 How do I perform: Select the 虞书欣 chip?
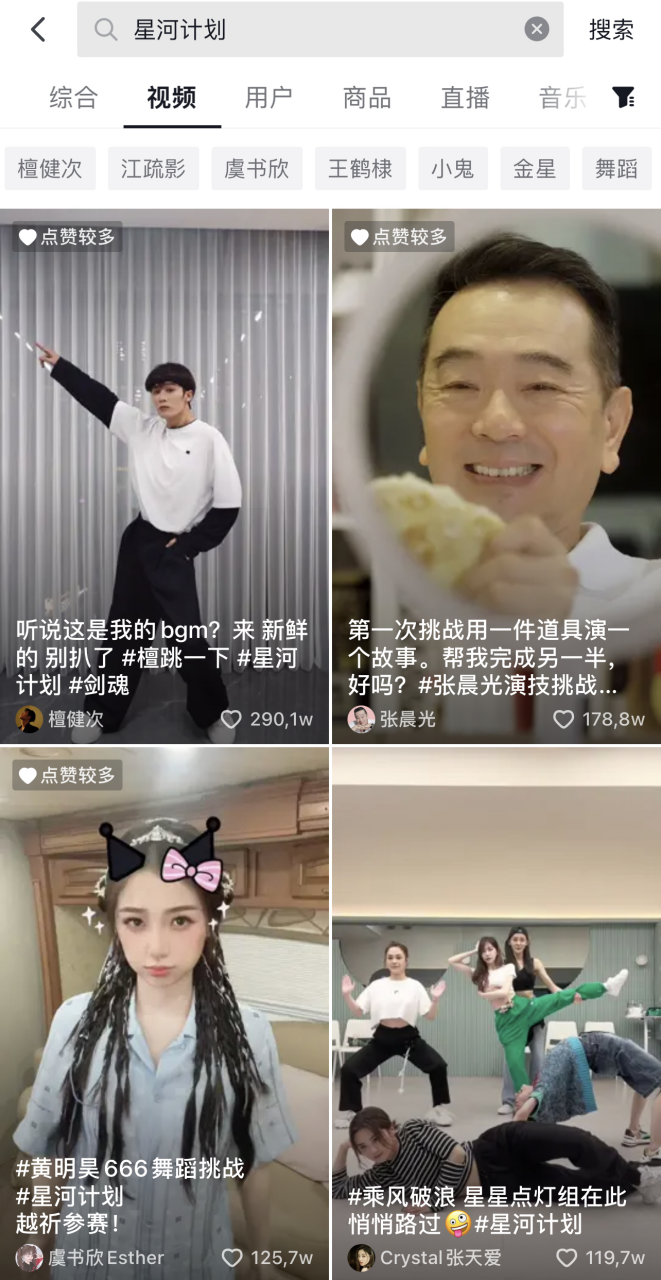(257, 169)
